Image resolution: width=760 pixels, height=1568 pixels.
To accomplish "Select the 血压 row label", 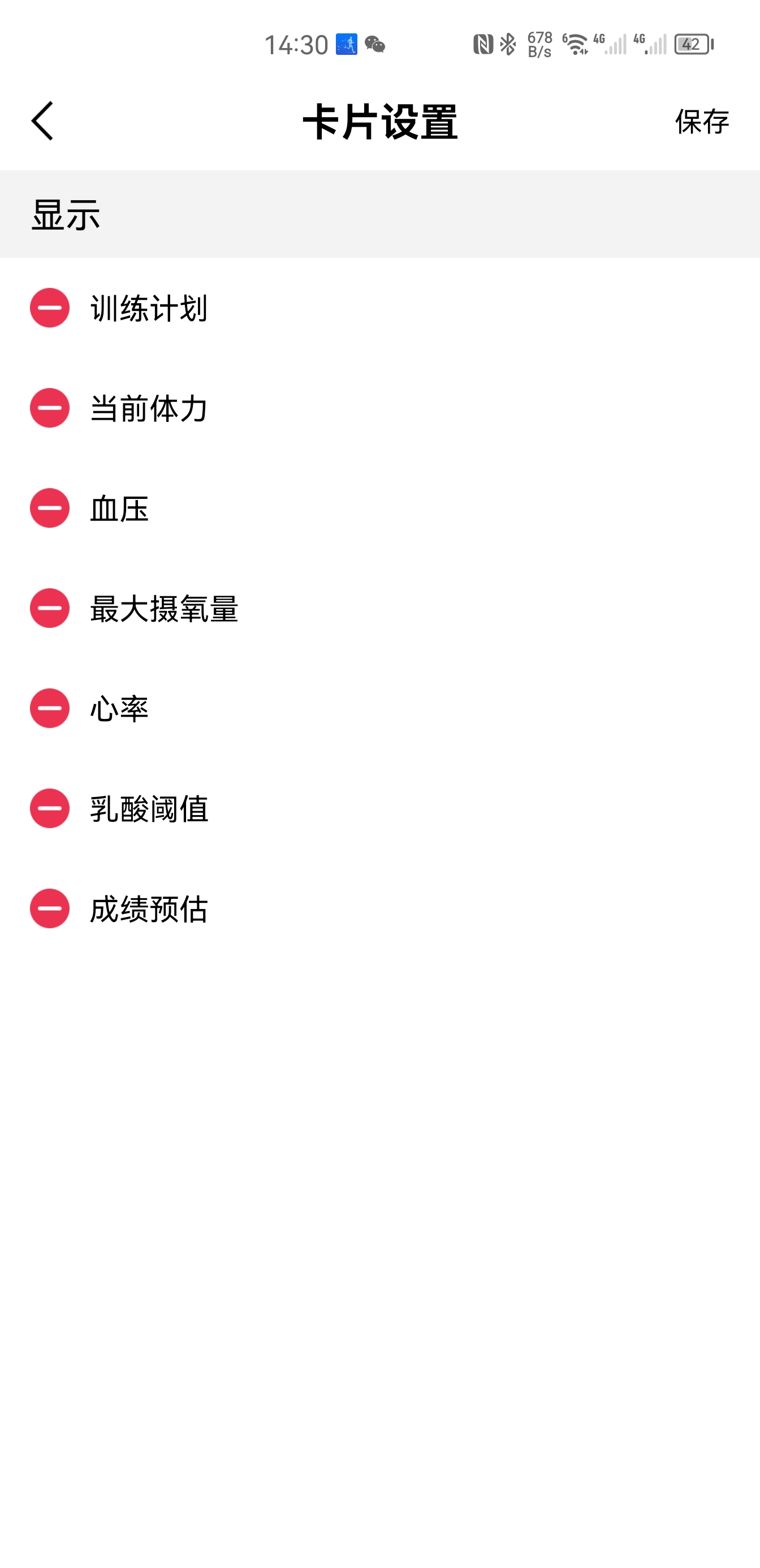I will tap(119, 507).
